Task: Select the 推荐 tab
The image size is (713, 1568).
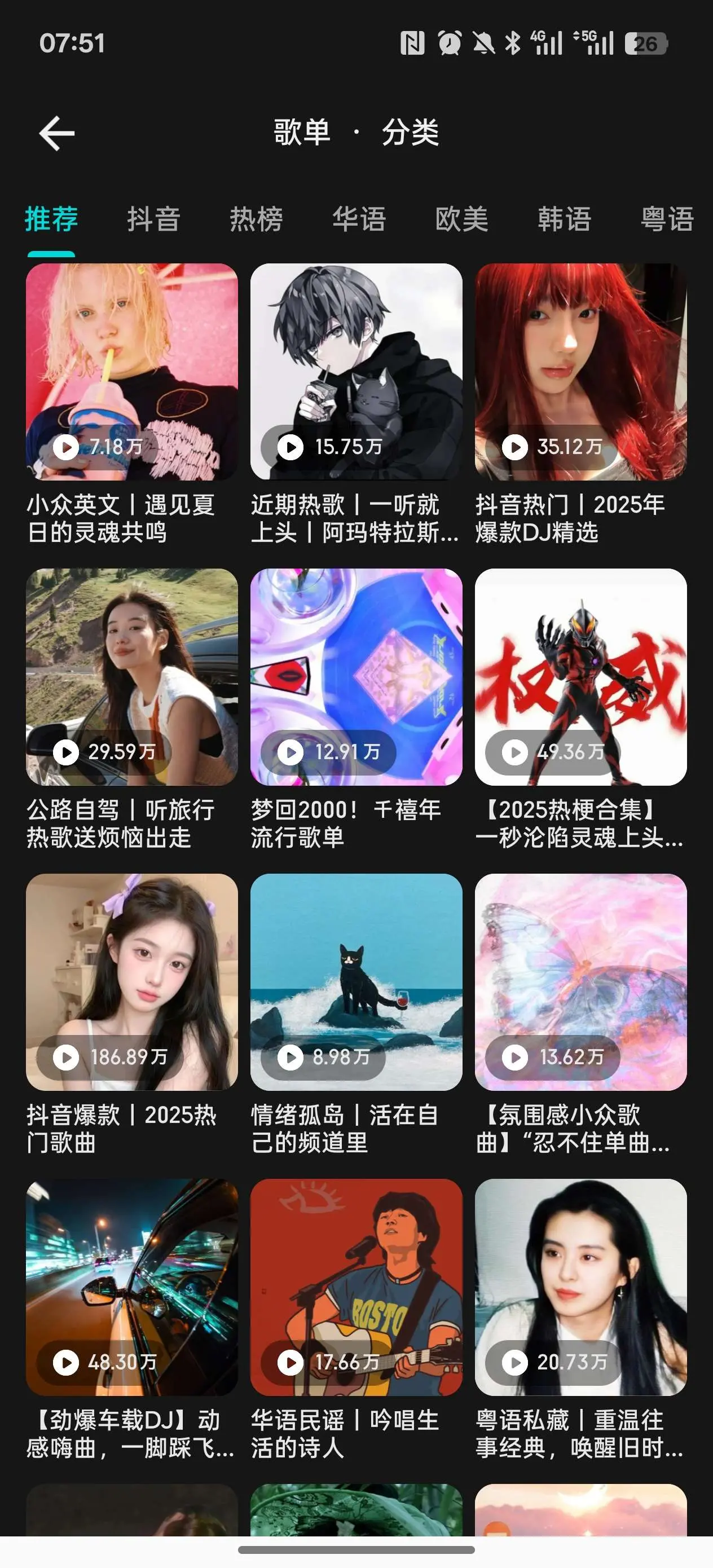Action: [x=51, y=219]
